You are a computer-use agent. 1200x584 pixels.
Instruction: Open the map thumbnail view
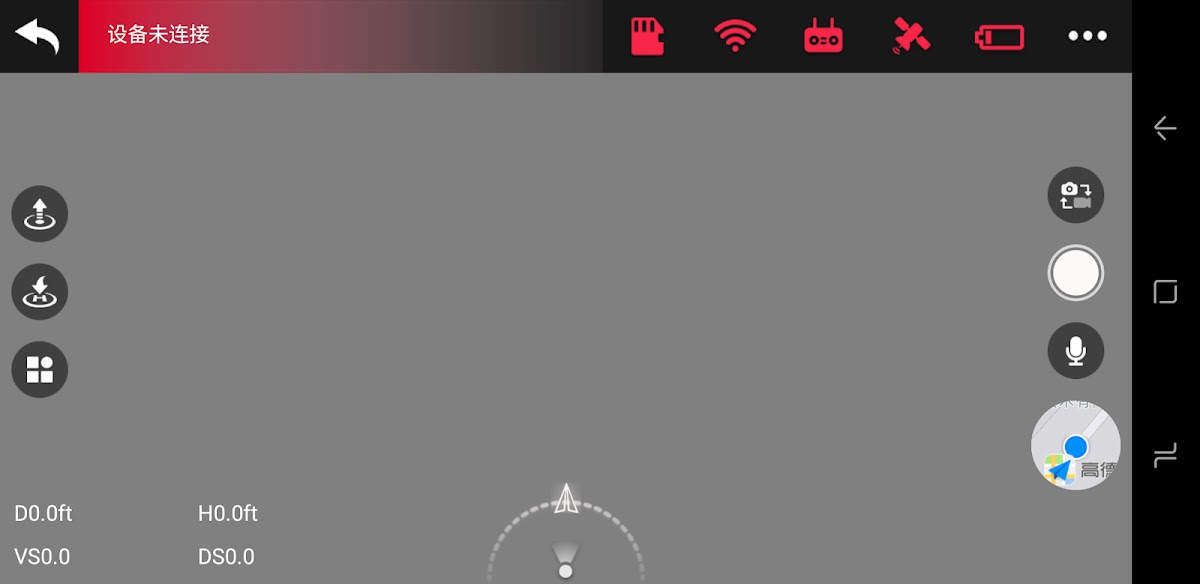[1076, 446]
